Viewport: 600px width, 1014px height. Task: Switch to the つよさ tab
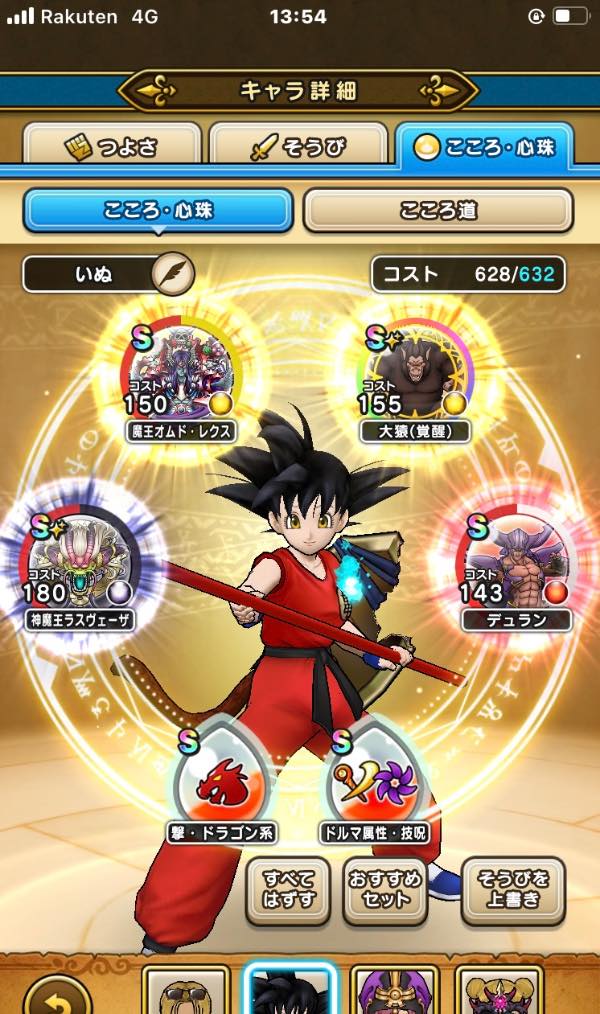(112, 145)
